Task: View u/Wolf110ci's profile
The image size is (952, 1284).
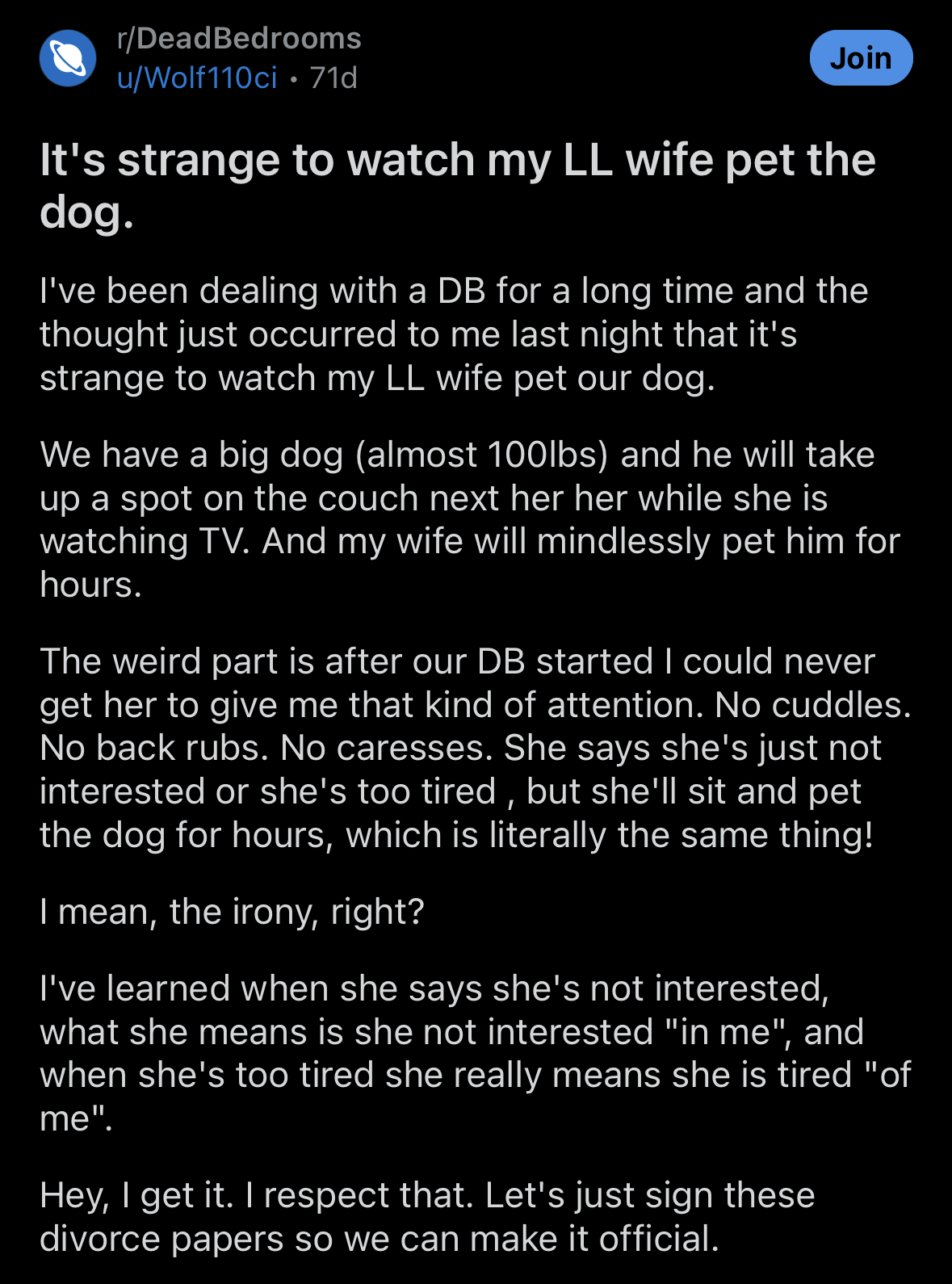Action: (x=197, y=78)
